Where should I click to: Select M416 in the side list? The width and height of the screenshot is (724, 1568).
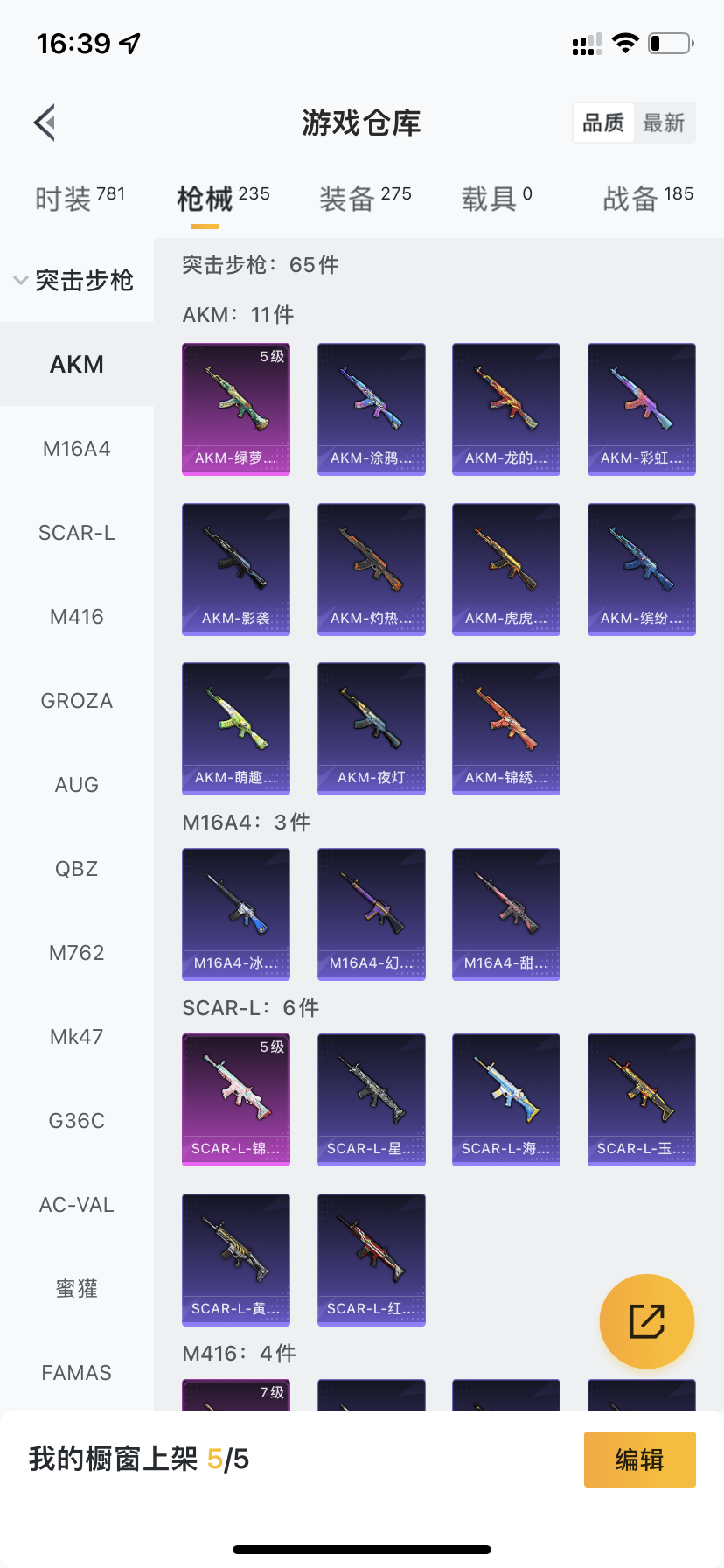pos(77,617)
